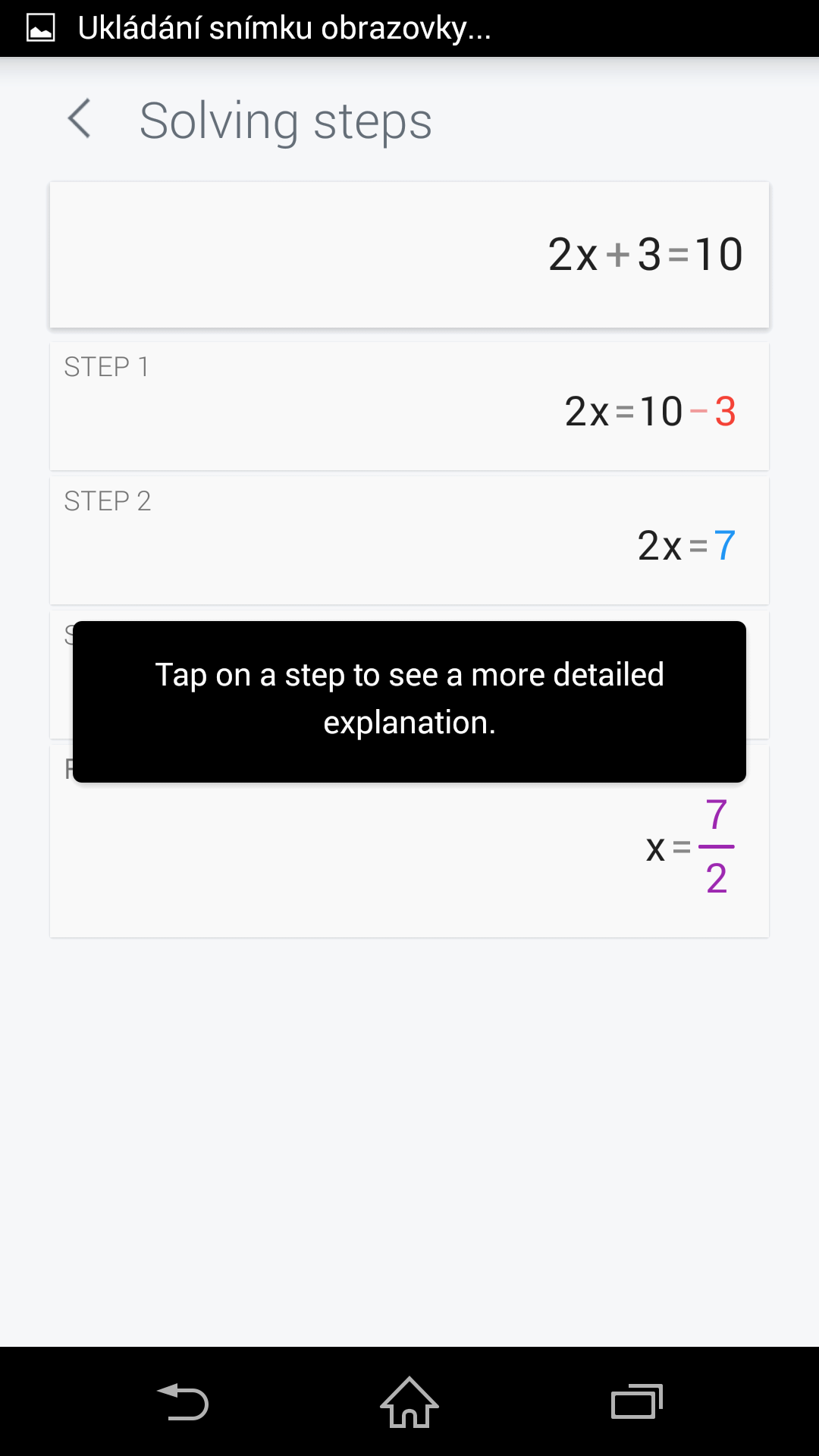Tap the system home button
819x1456 pixels.
409,1402
